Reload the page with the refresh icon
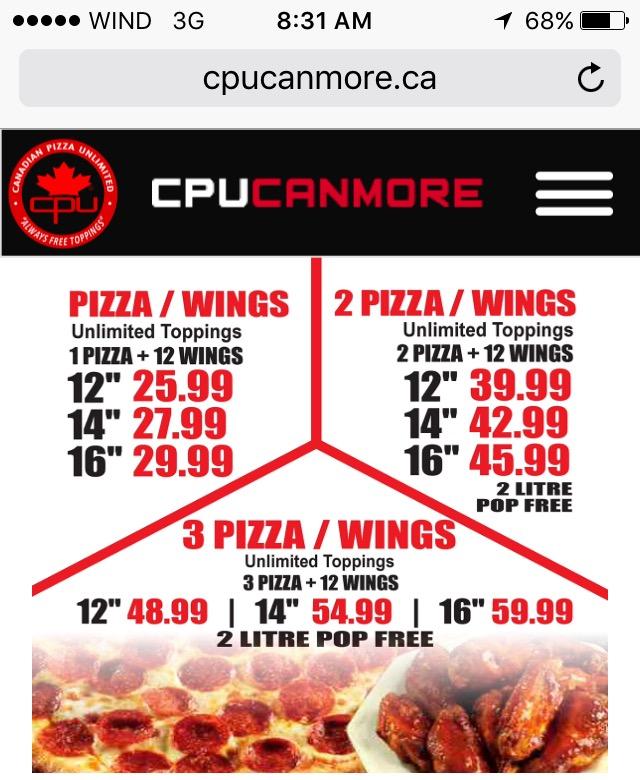Screen dimensions: 640x780 pyautogui.click(x=591, y=78)
